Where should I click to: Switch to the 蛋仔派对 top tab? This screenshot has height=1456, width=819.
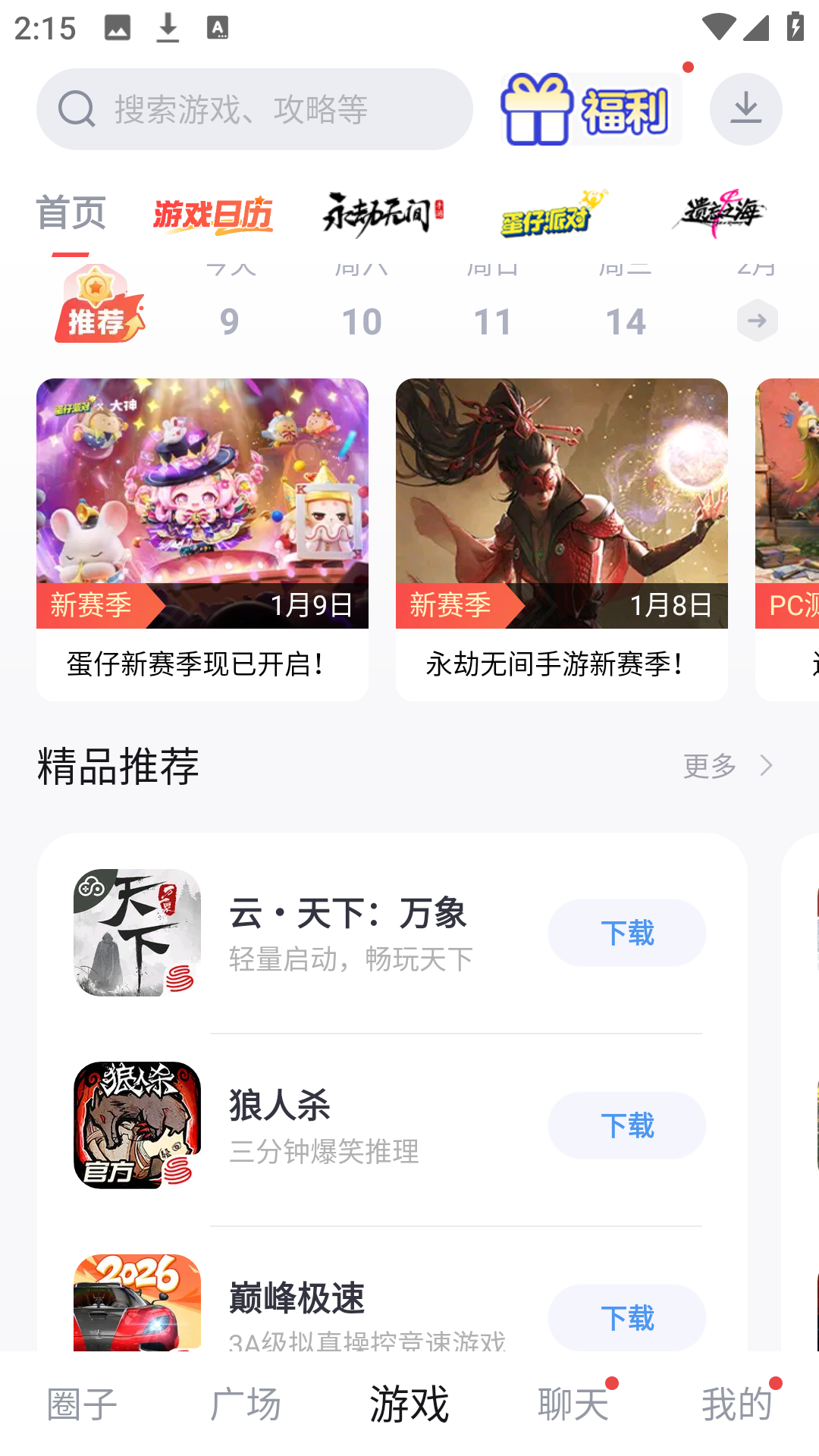click(554, 215)
